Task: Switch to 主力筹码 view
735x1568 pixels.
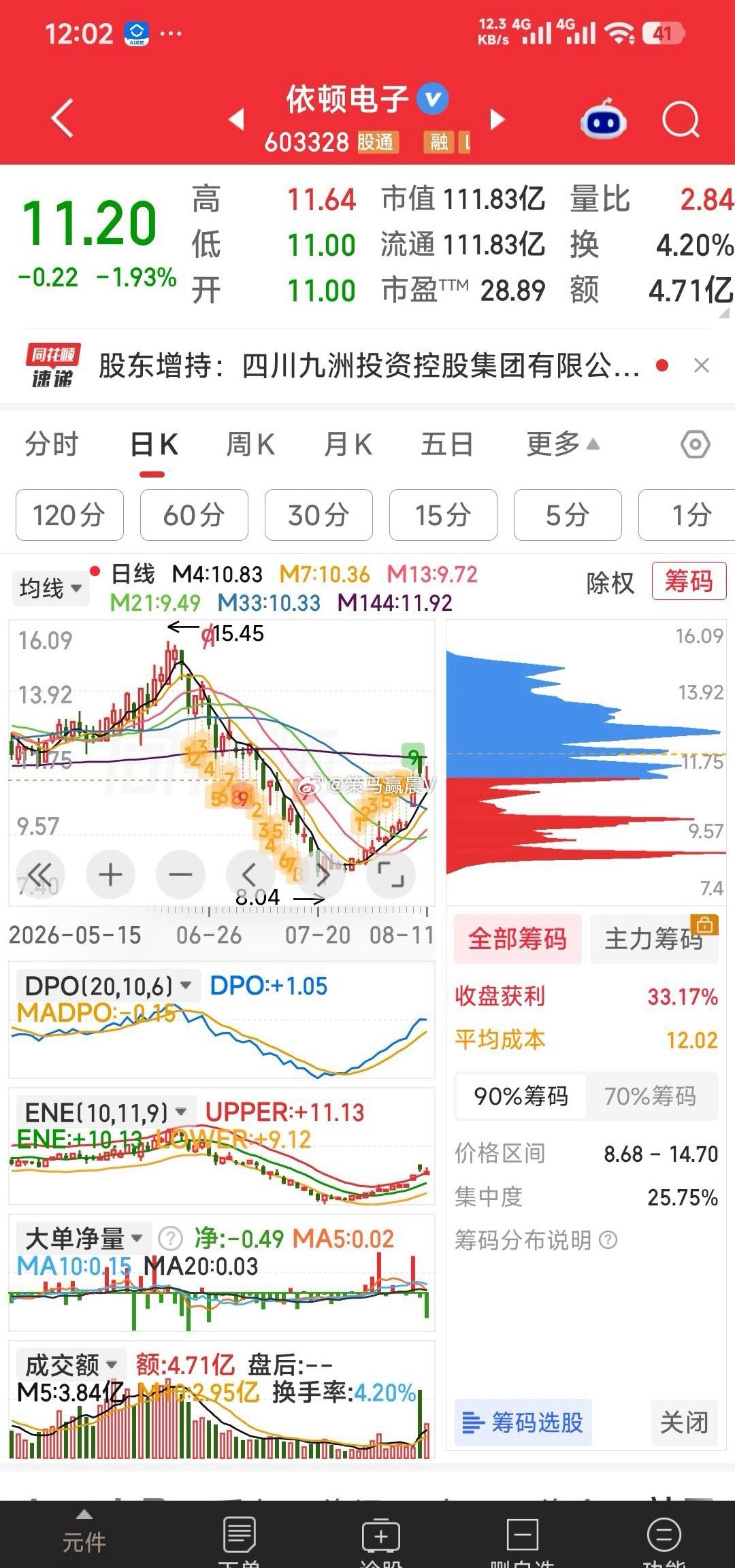Action: coord(653,939)
